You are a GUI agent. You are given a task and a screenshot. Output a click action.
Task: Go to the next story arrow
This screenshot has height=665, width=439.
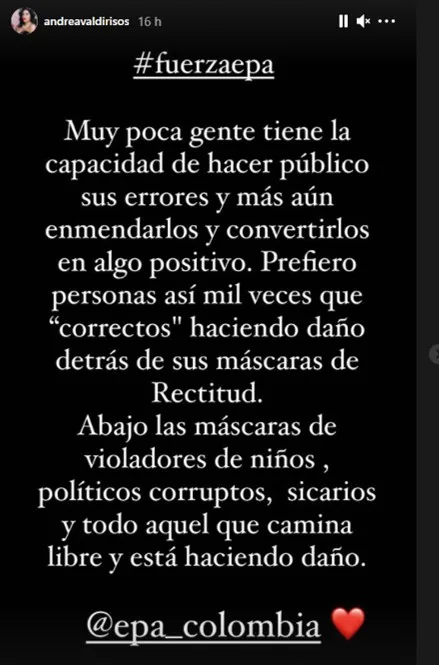click(x=434, y=354)
